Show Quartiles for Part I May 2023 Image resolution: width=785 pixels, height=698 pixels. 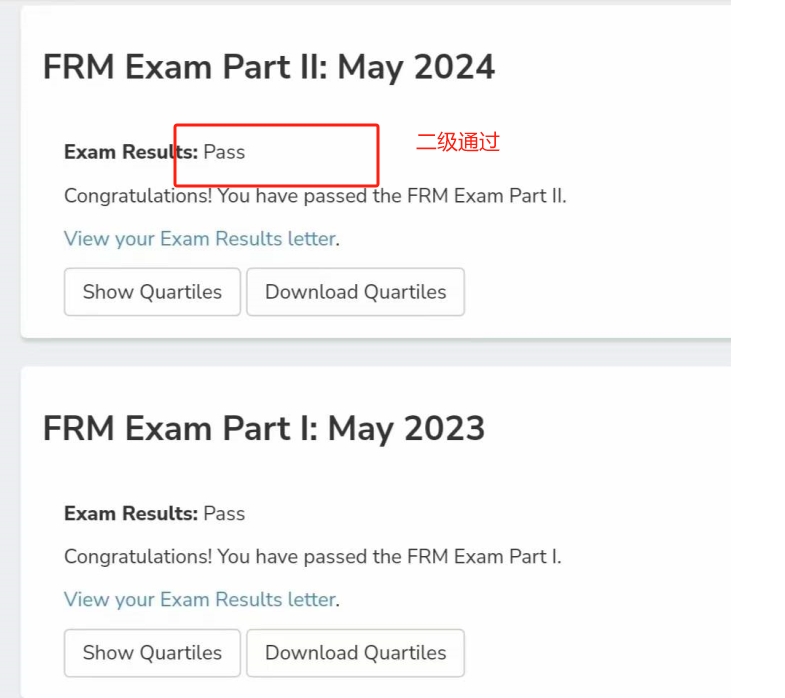pos(152,653)
